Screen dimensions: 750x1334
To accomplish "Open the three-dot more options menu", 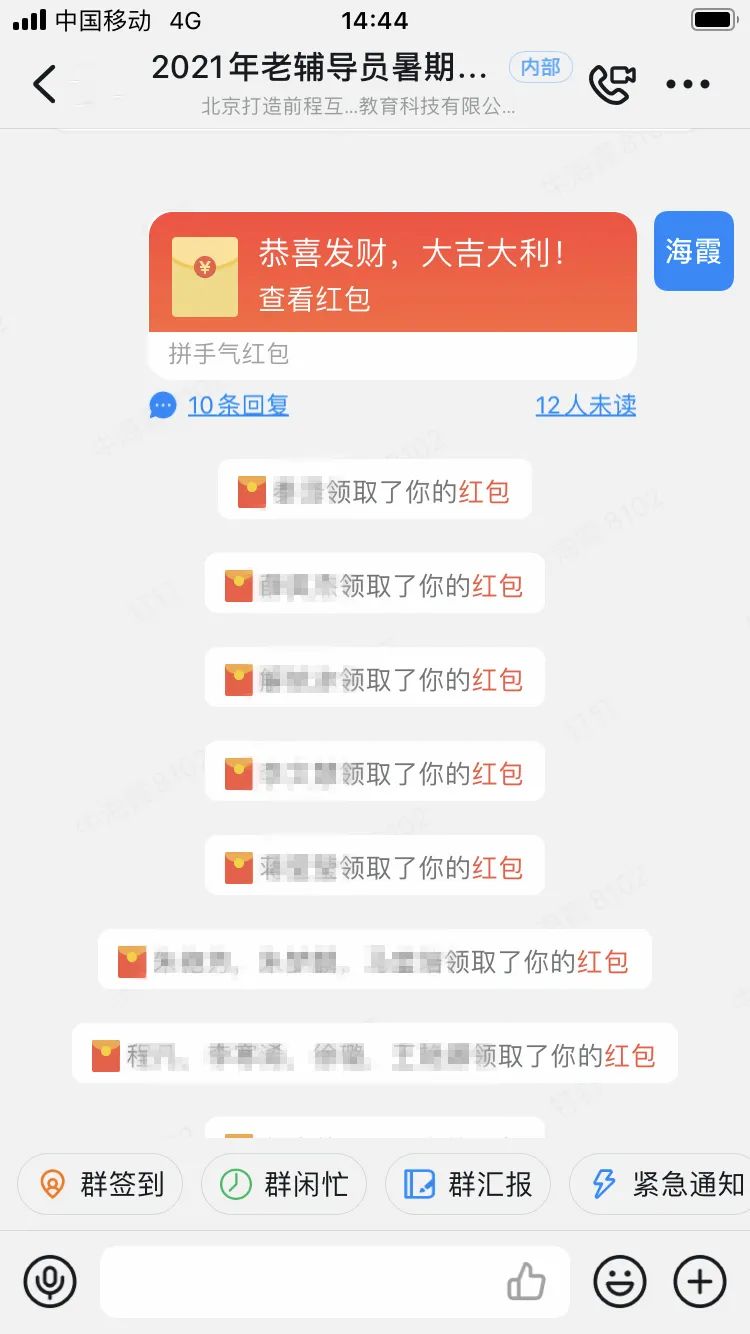I will pyautogui.click(x=688, y=84).
